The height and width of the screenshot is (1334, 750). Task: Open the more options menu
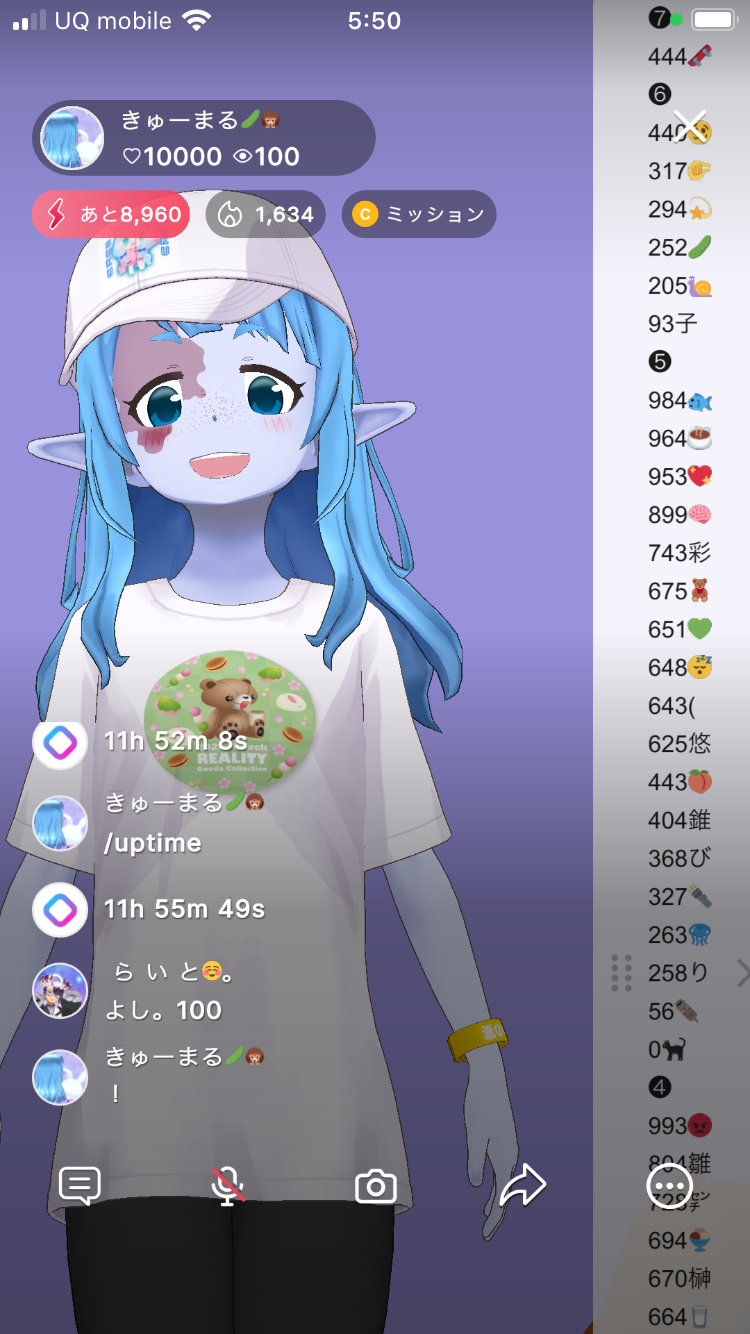tap(670, 1186)
